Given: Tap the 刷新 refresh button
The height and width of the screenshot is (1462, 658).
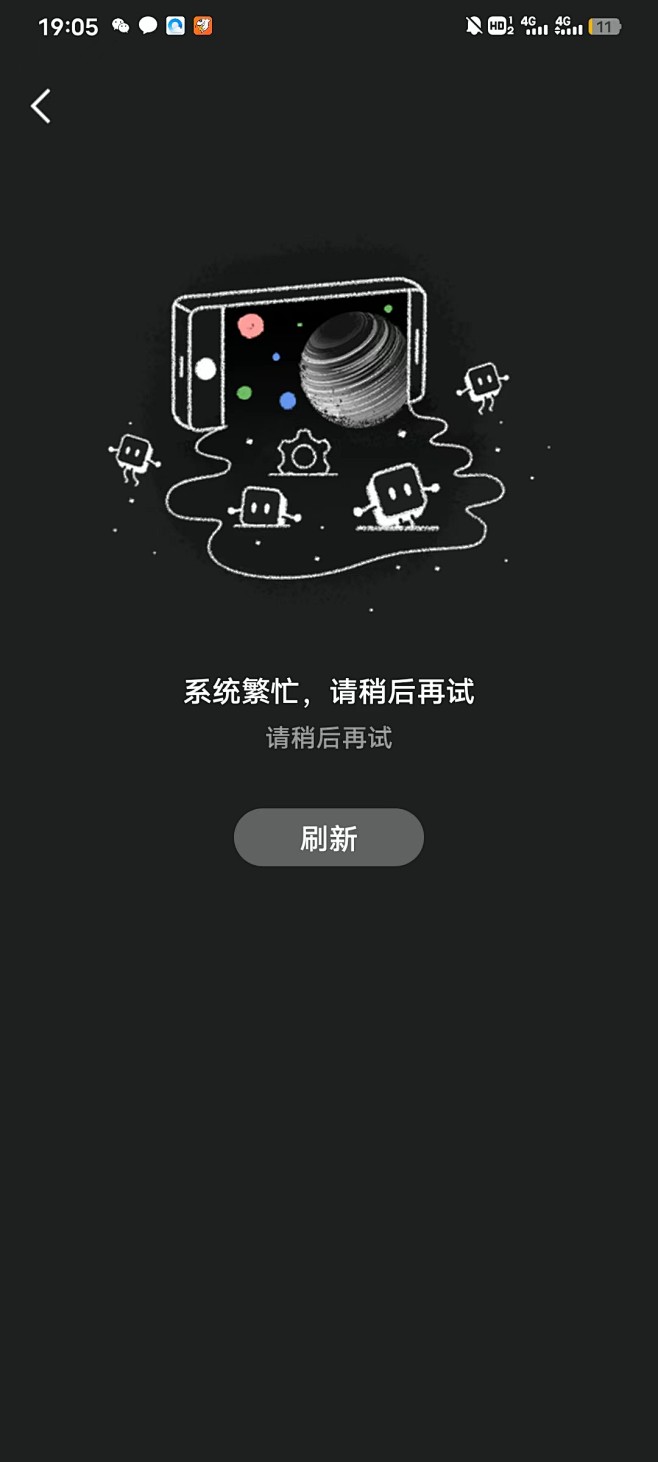Looking at the screenshot, I should click(x=329, y=838).
